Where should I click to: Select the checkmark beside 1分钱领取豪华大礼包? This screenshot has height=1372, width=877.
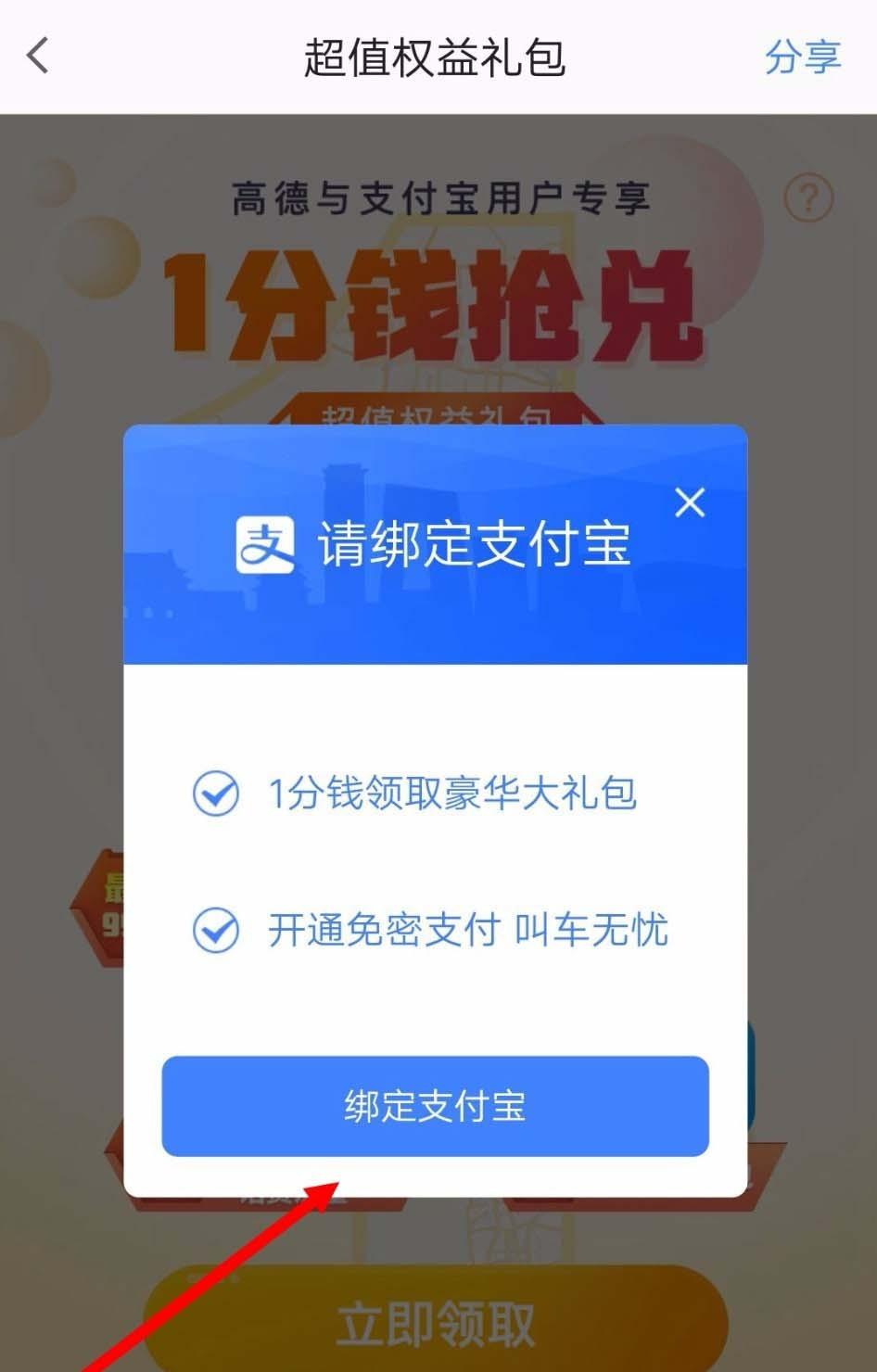click(214, 794)
